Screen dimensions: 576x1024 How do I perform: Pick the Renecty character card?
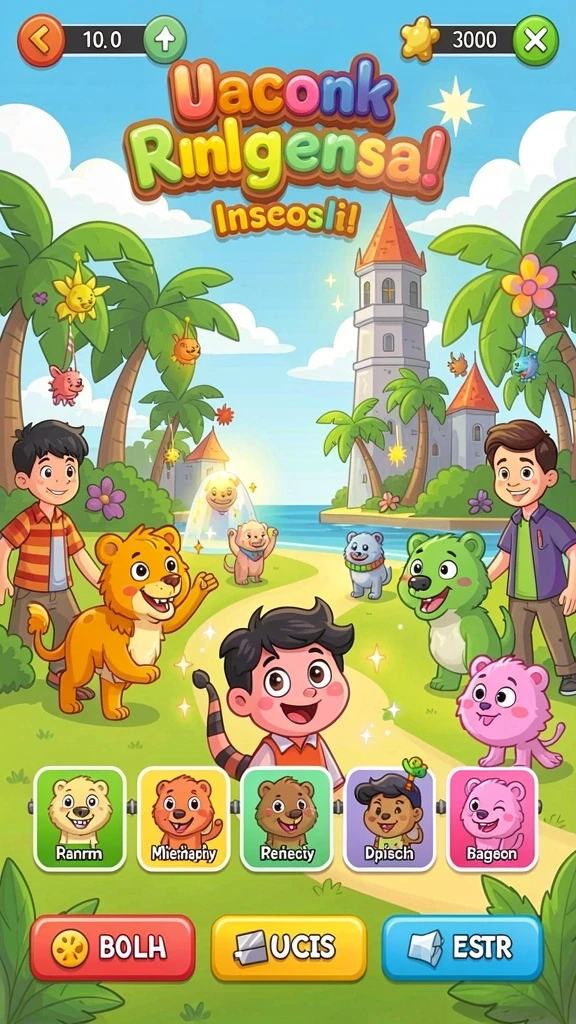(287, 819)
